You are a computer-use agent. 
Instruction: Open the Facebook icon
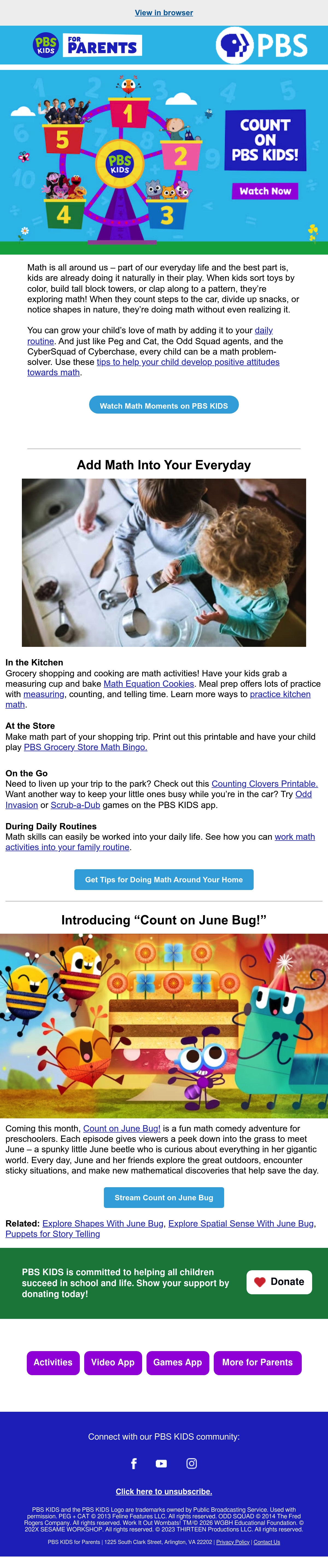(134, 1463)
